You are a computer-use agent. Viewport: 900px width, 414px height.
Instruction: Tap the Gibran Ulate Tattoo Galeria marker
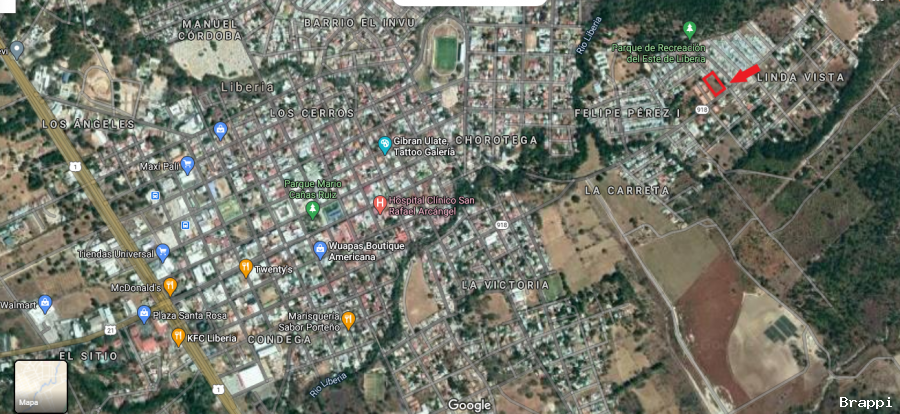[385, 146]
